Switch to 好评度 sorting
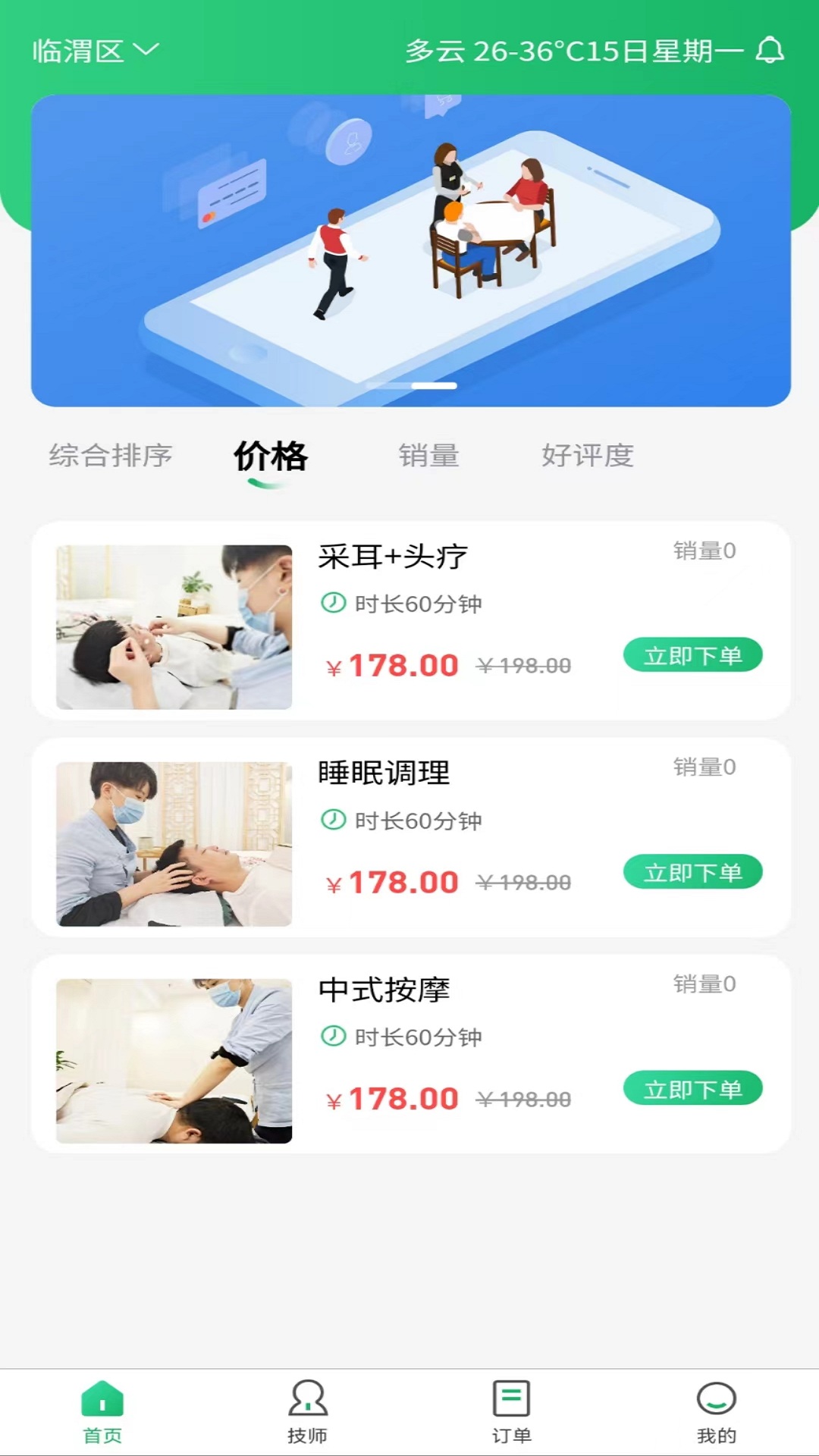This screenshot has width=819, height=1456. point(588,456)
